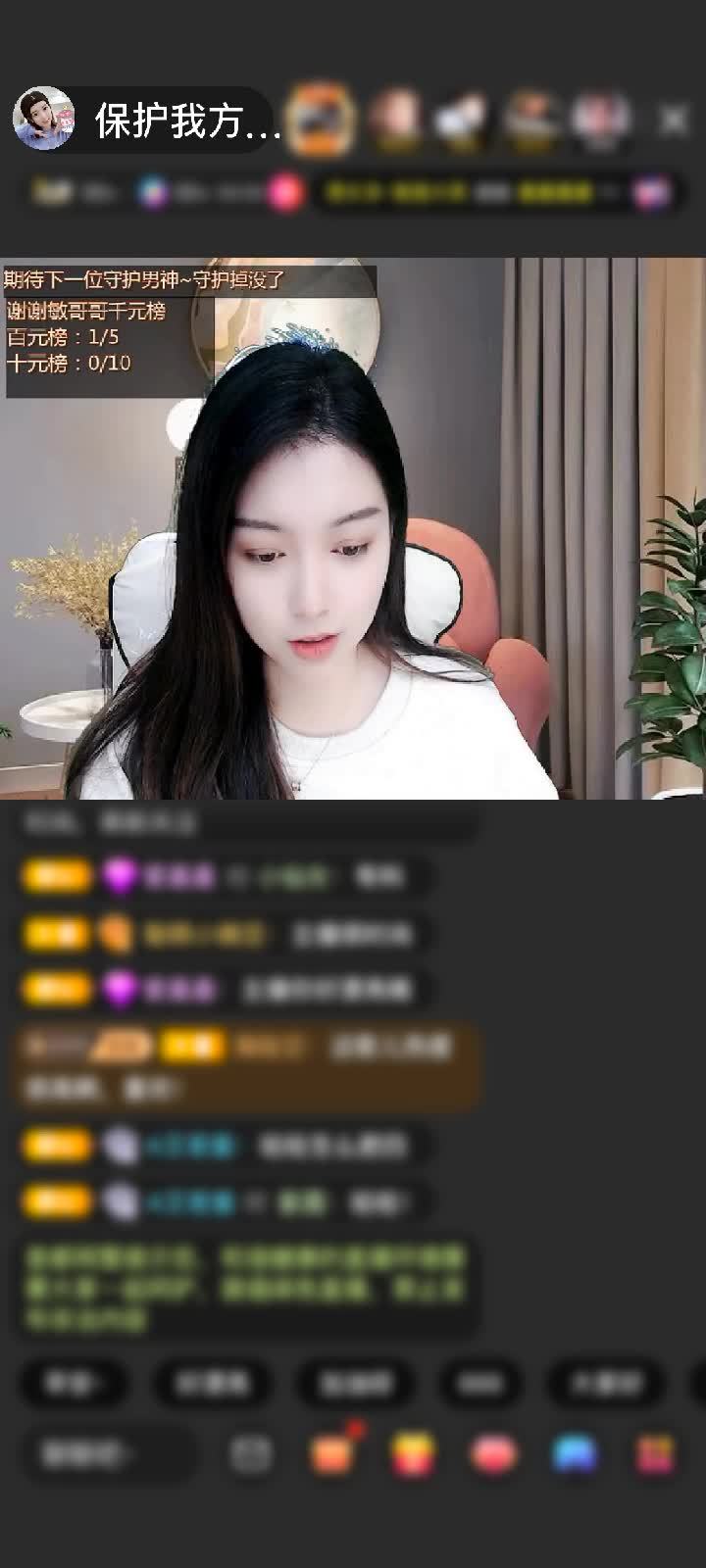Tap the pink heart icon in bottom bar

(494, 1454)
